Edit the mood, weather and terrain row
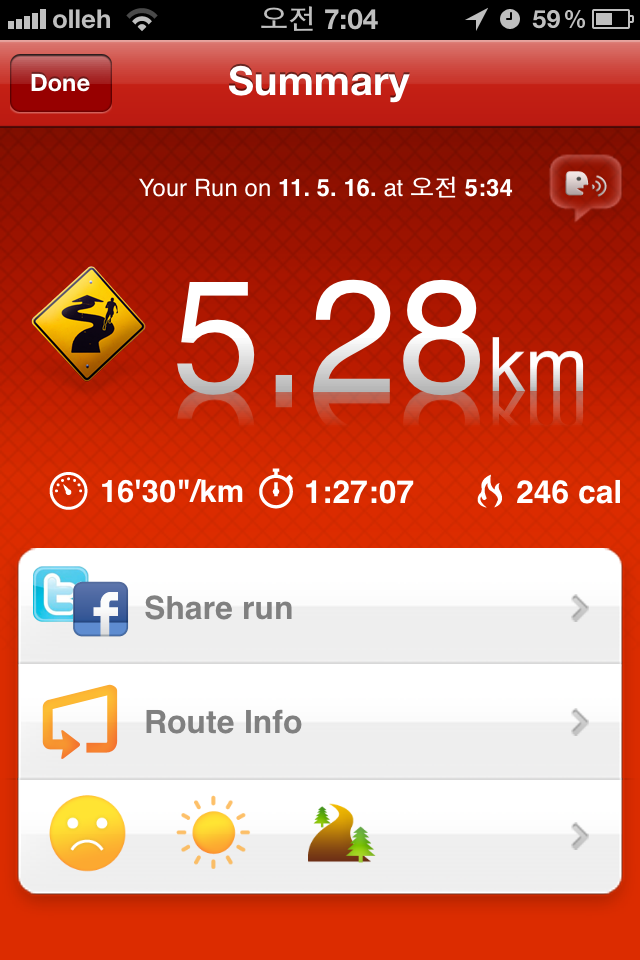This screenshot has height=960, width=640. [x=320, y=835]
